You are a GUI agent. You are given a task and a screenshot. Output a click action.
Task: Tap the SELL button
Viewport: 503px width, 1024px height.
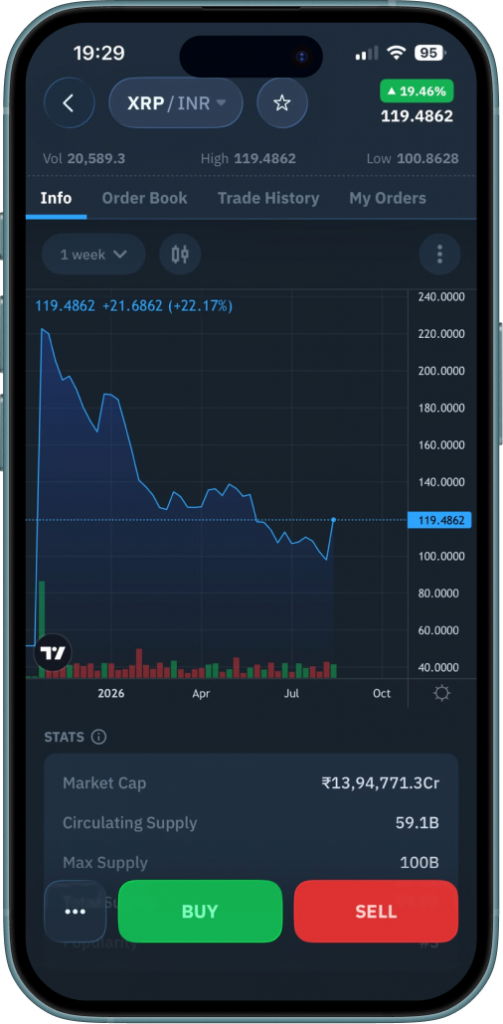376,912
